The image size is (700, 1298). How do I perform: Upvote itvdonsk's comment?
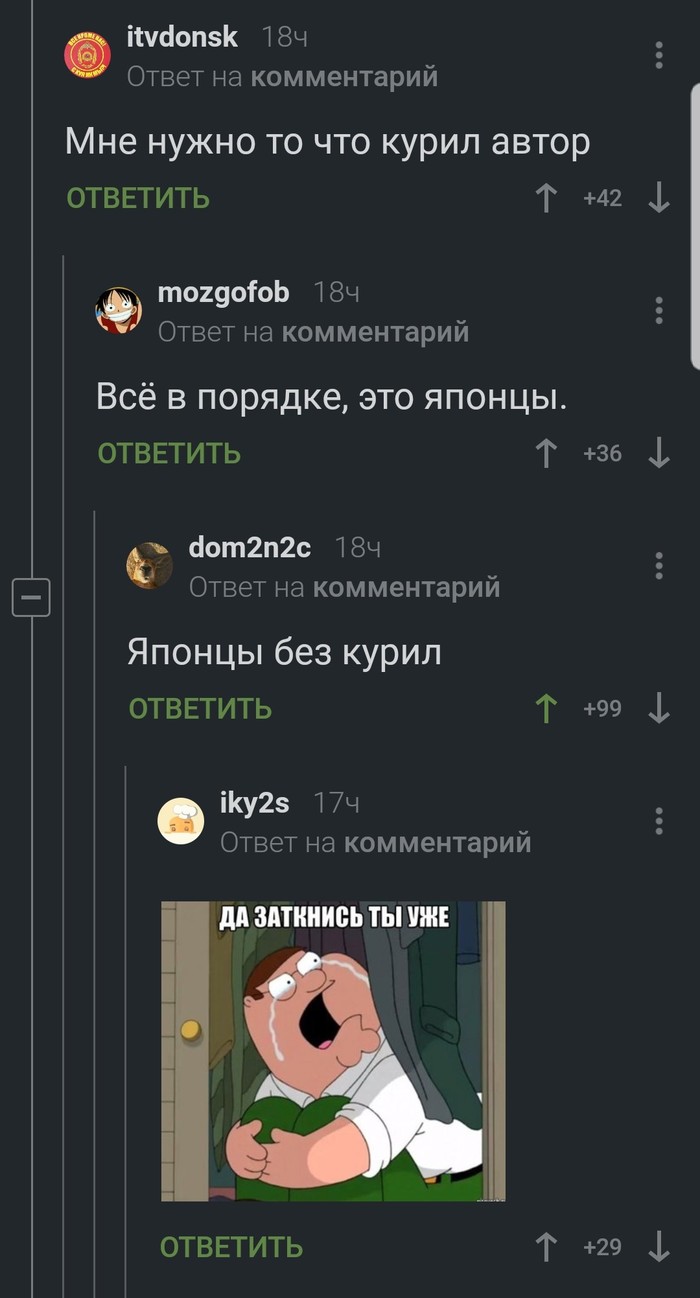pyautogui.click(x=545, y=198)
